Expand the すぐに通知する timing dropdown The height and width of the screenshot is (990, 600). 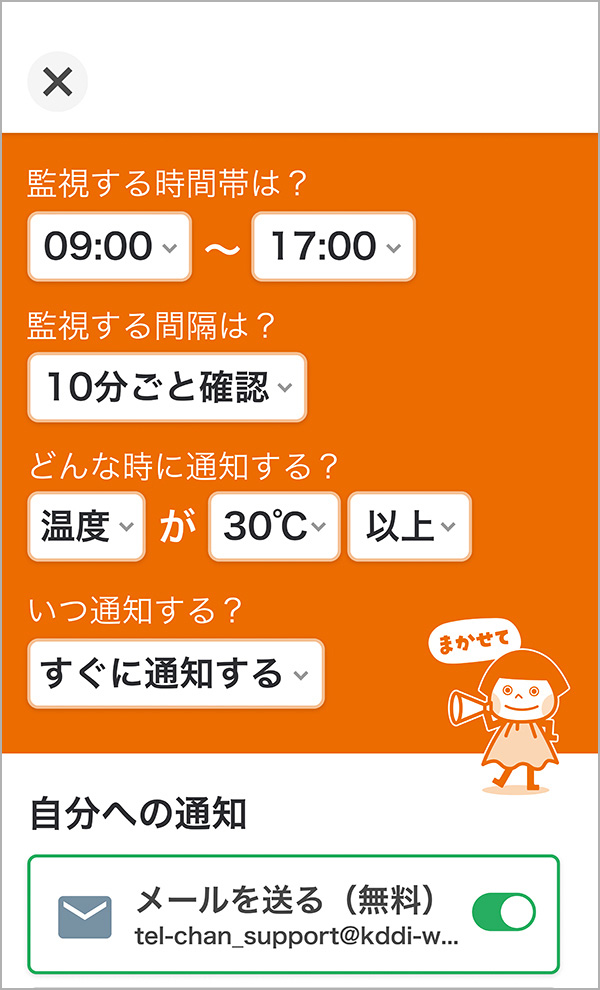coord(175,674)
